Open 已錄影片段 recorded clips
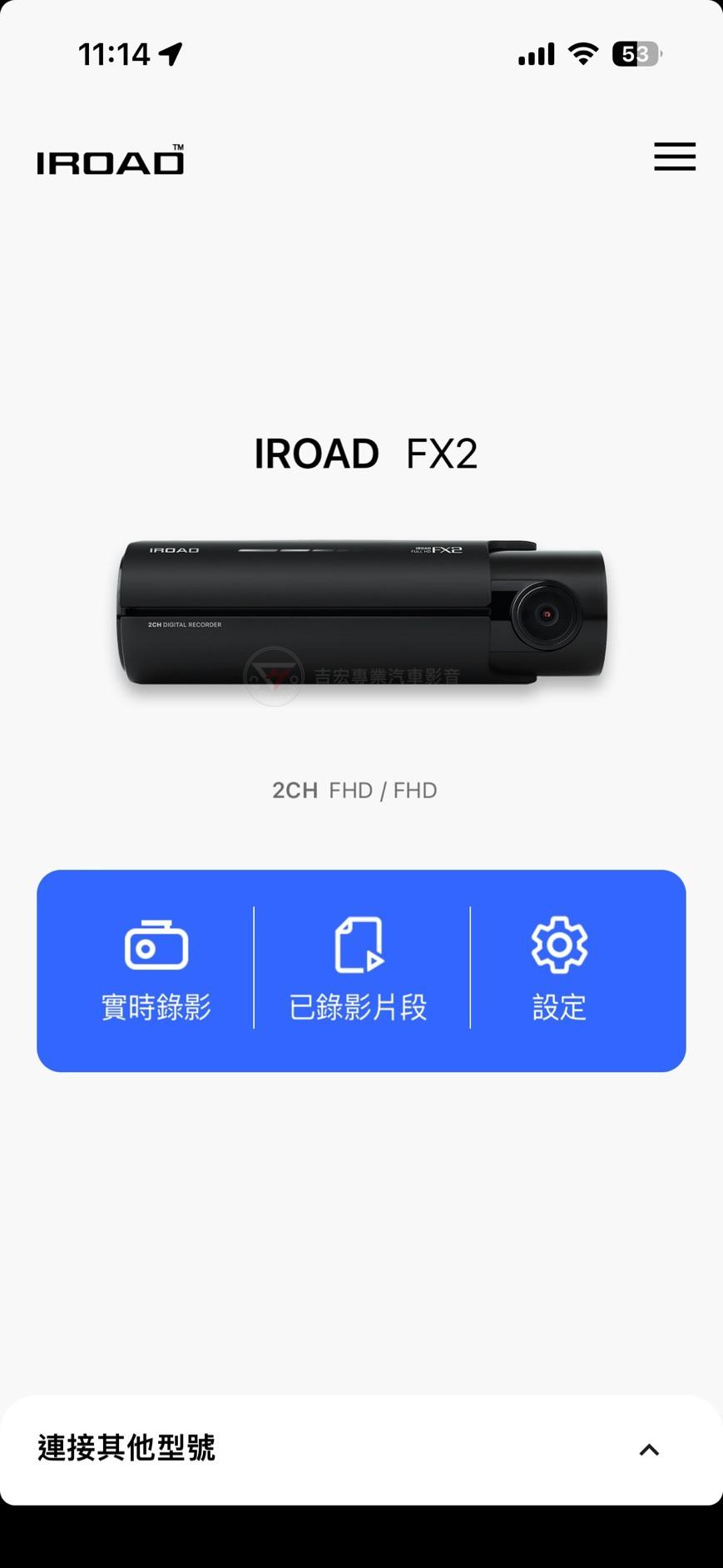The width and height of the screenshot is (723, 1568). pyautogui.click(x=359, y=970)
